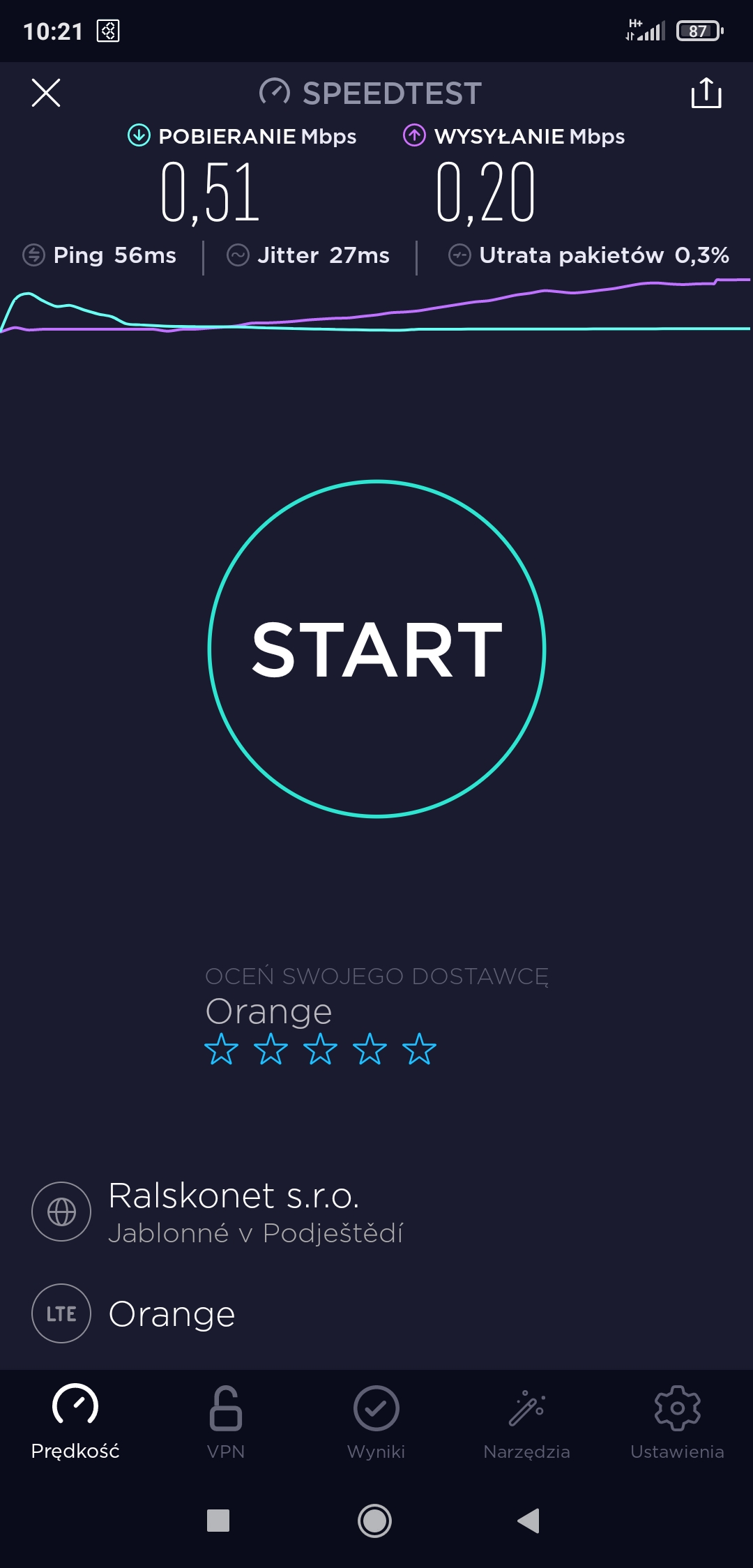Go to the Narzędzia tab
This screenshot has height=1568, width=753.
coord(527,1422)
